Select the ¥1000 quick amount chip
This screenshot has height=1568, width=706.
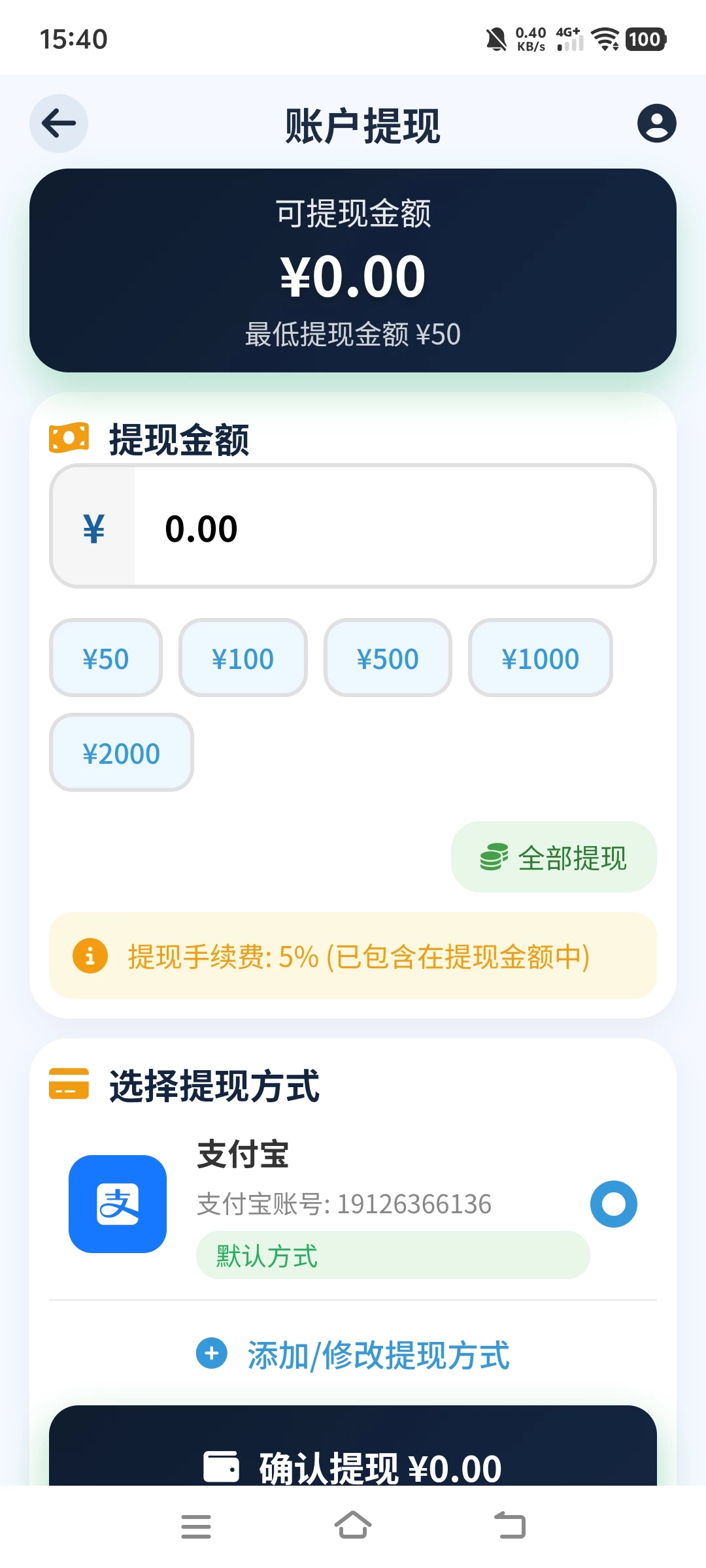click(x=540, y=658)
